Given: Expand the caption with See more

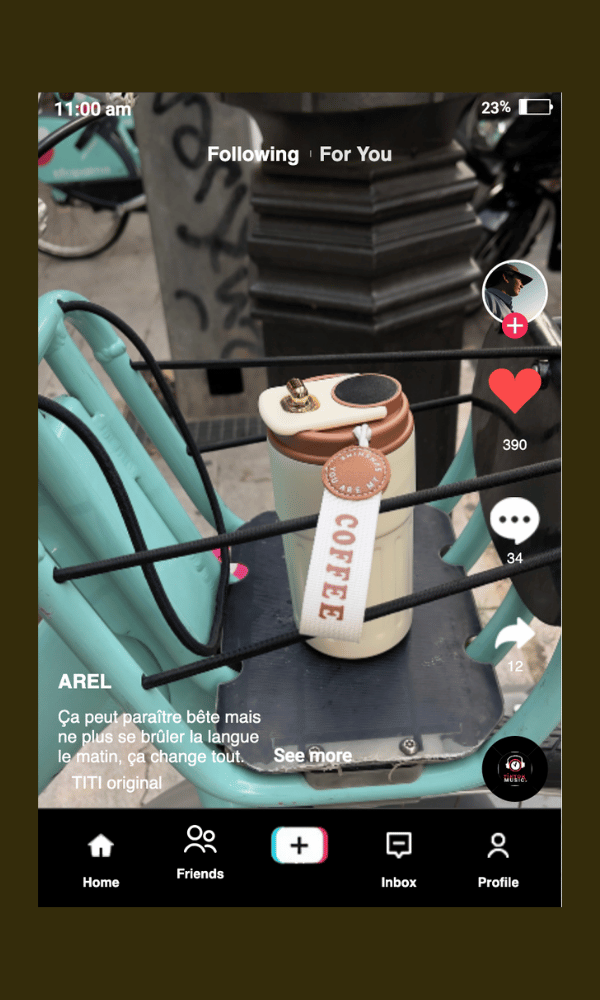Looking at the screenshot, I should (x=313, y=756).
